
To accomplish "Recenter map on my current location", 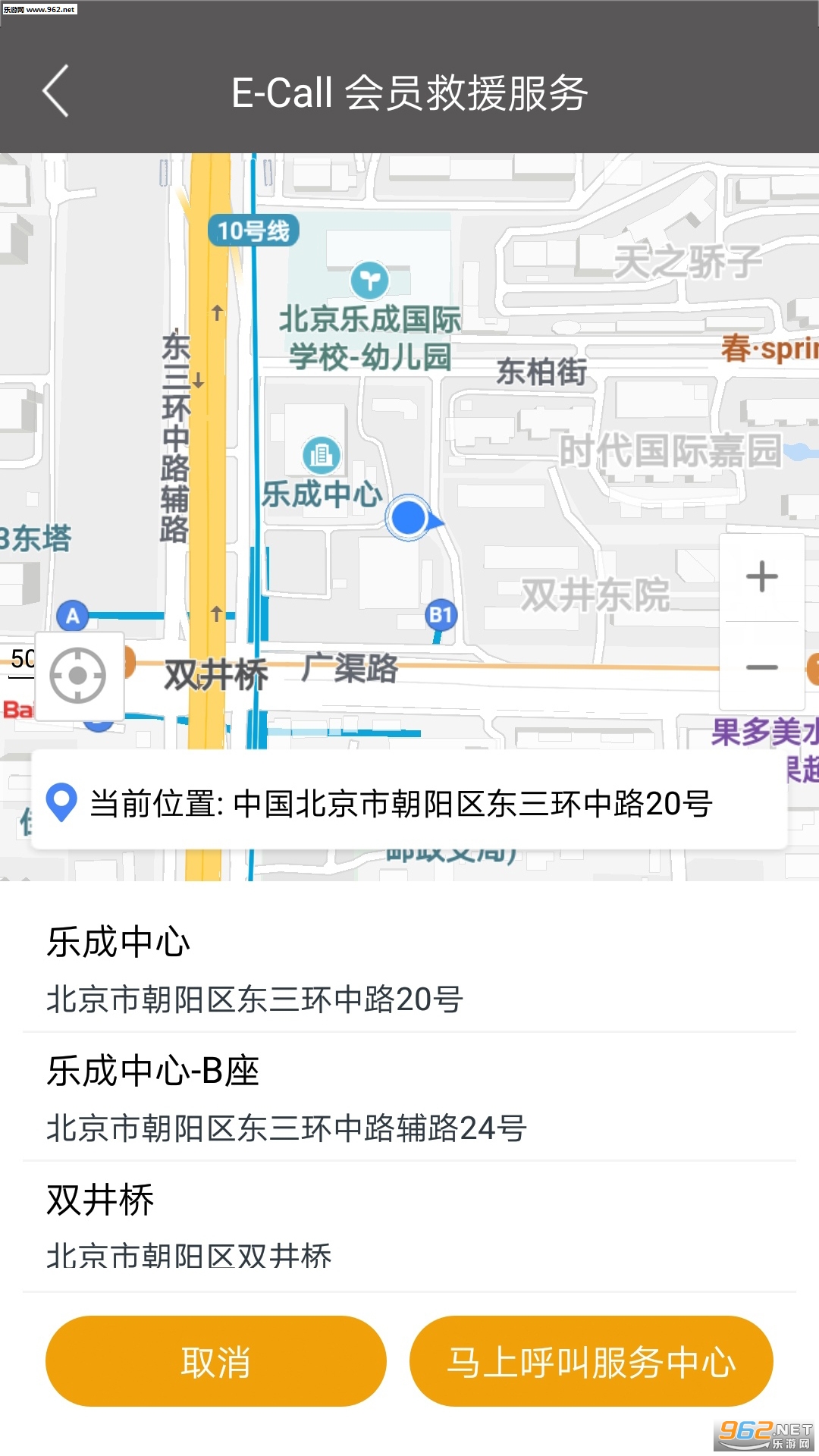I will pyautogui.click(x=78, y=675).
